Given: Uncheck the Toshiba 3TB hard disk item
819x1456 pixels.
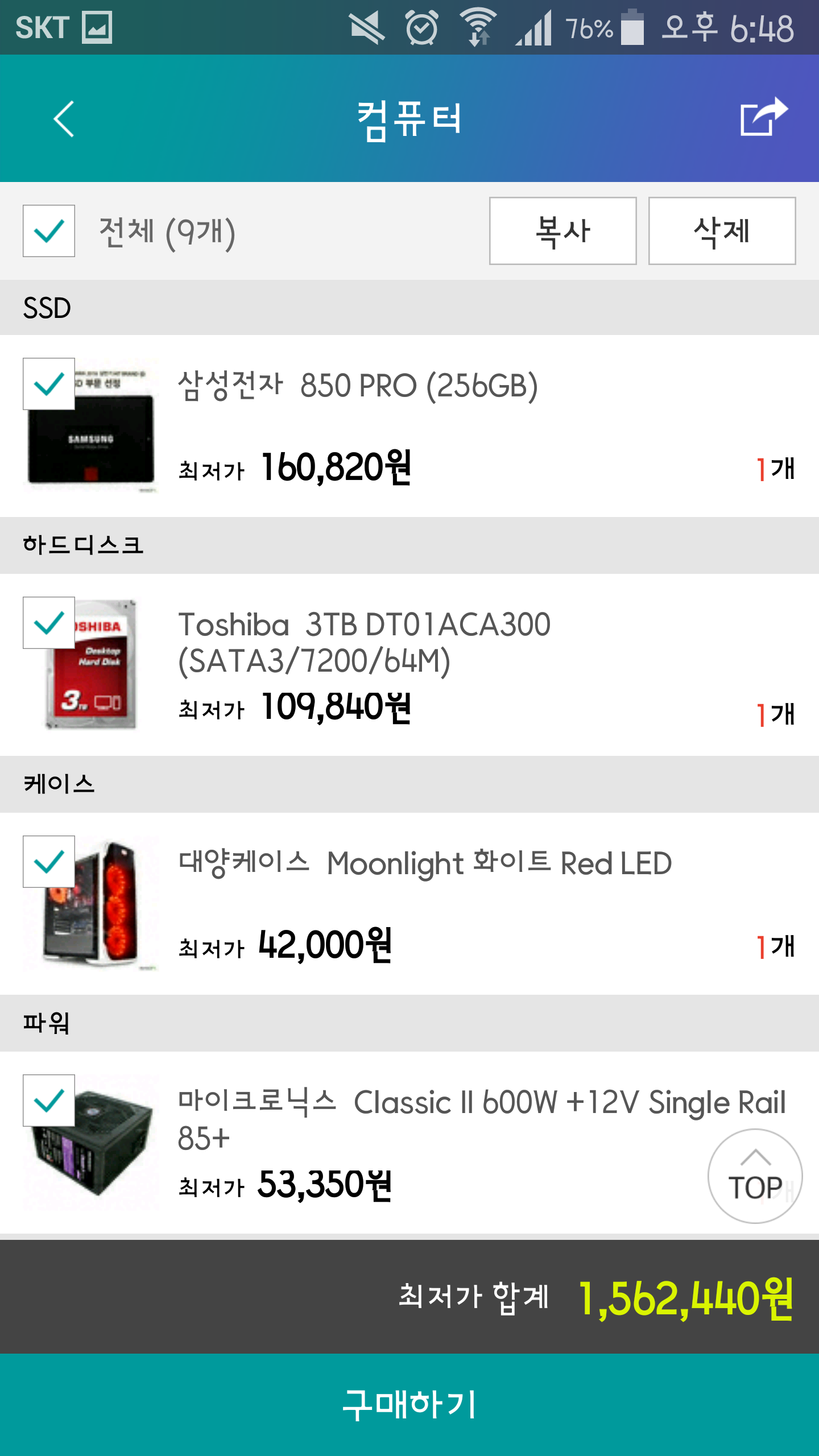Looking at the screenshot, I should coord(49,623).
